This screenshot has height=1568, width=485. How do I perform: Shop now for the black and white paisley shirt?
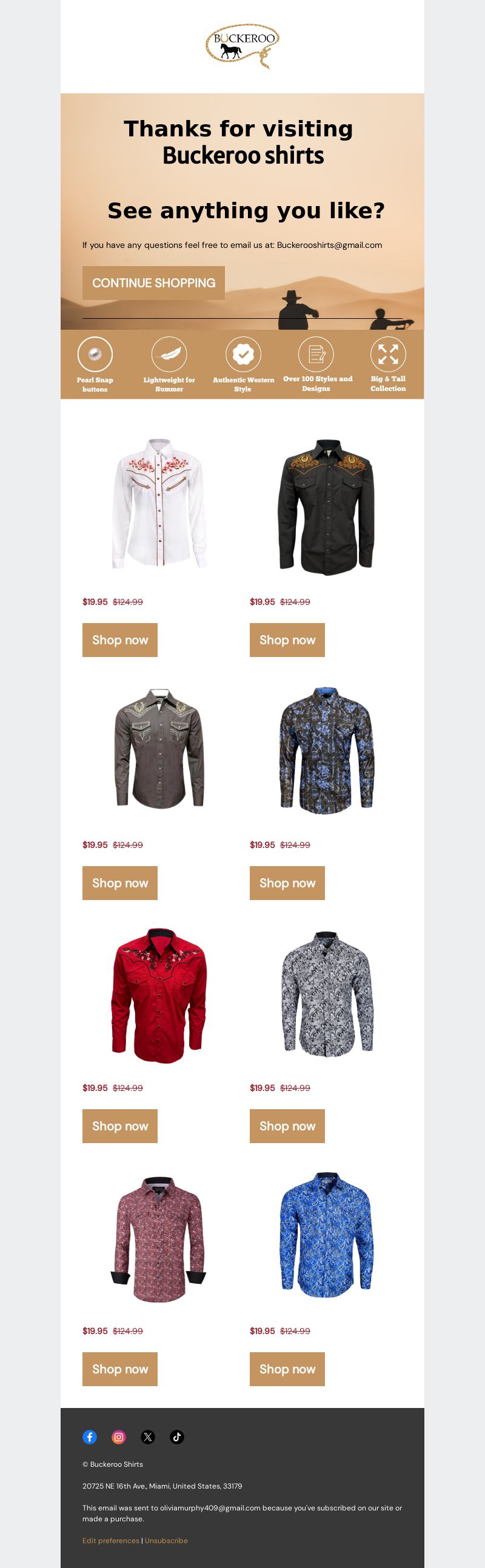click(287, 1126)
